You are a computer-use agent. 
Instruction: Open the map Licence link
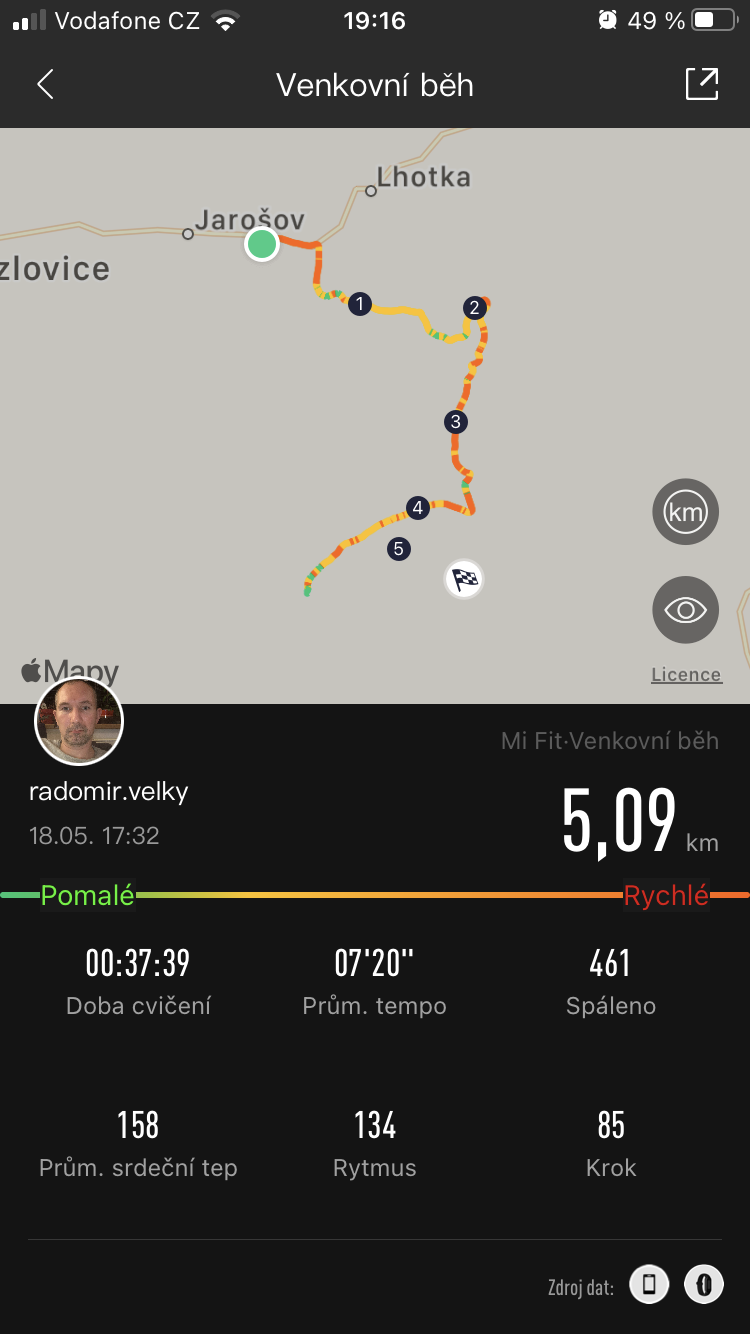point(686,675)
